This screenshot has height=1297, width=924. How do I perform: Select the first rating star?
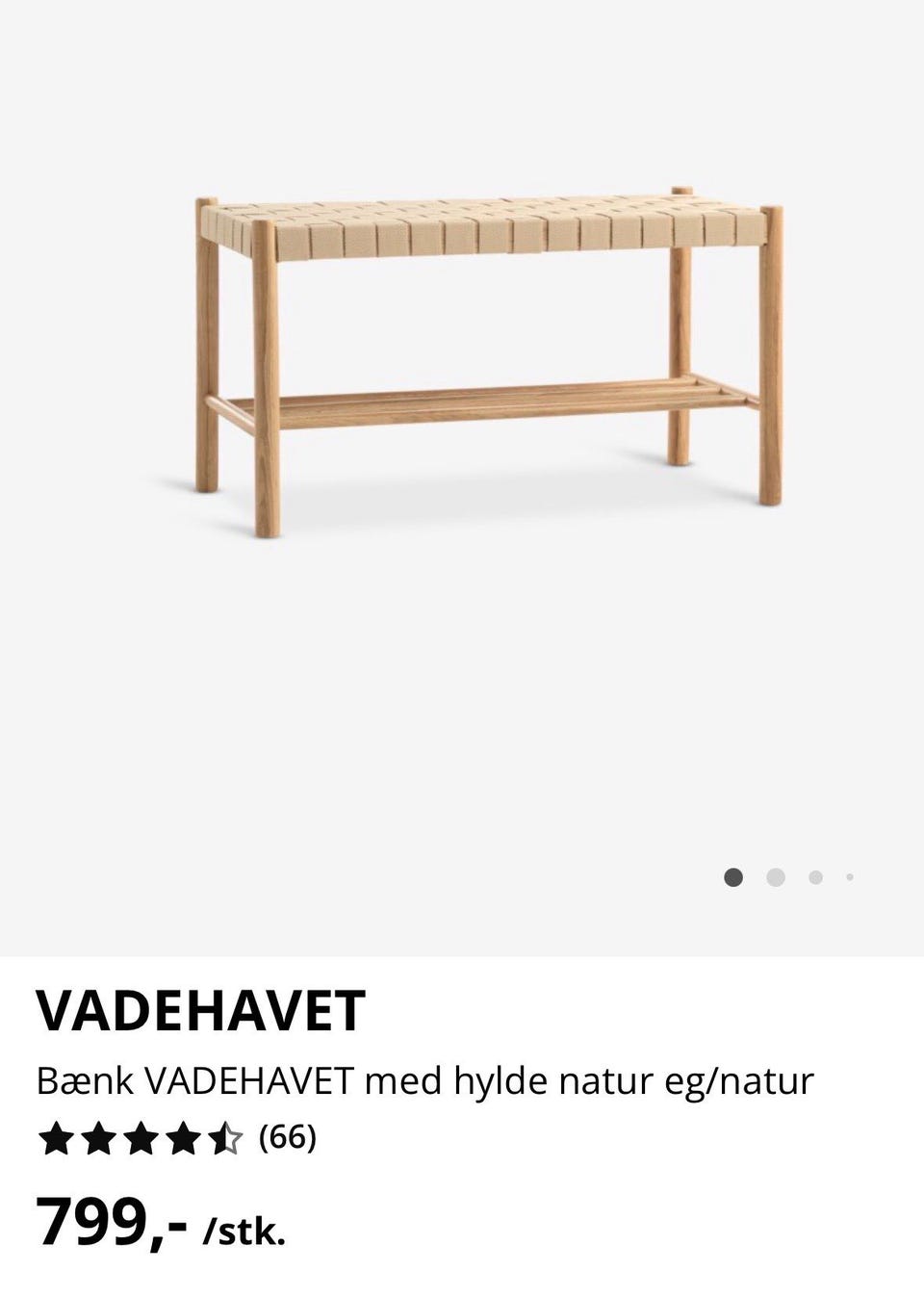tap(55, 1141)
